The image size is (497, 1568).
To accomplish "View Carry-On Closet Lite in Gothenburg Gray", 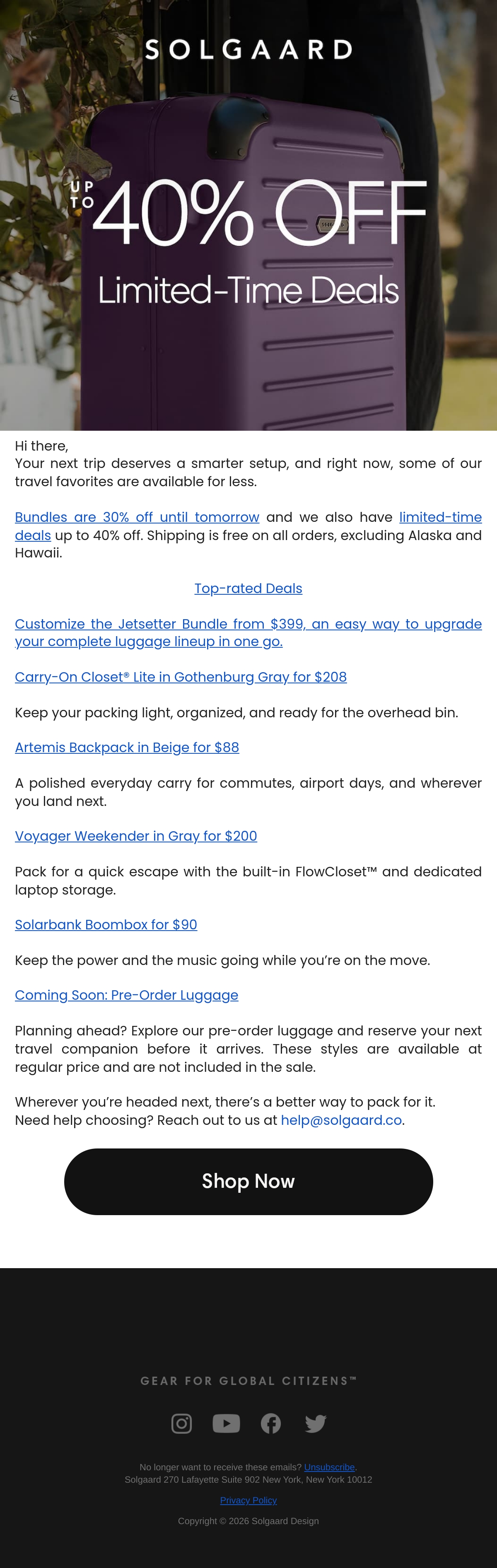I will [x=181, y=677].
